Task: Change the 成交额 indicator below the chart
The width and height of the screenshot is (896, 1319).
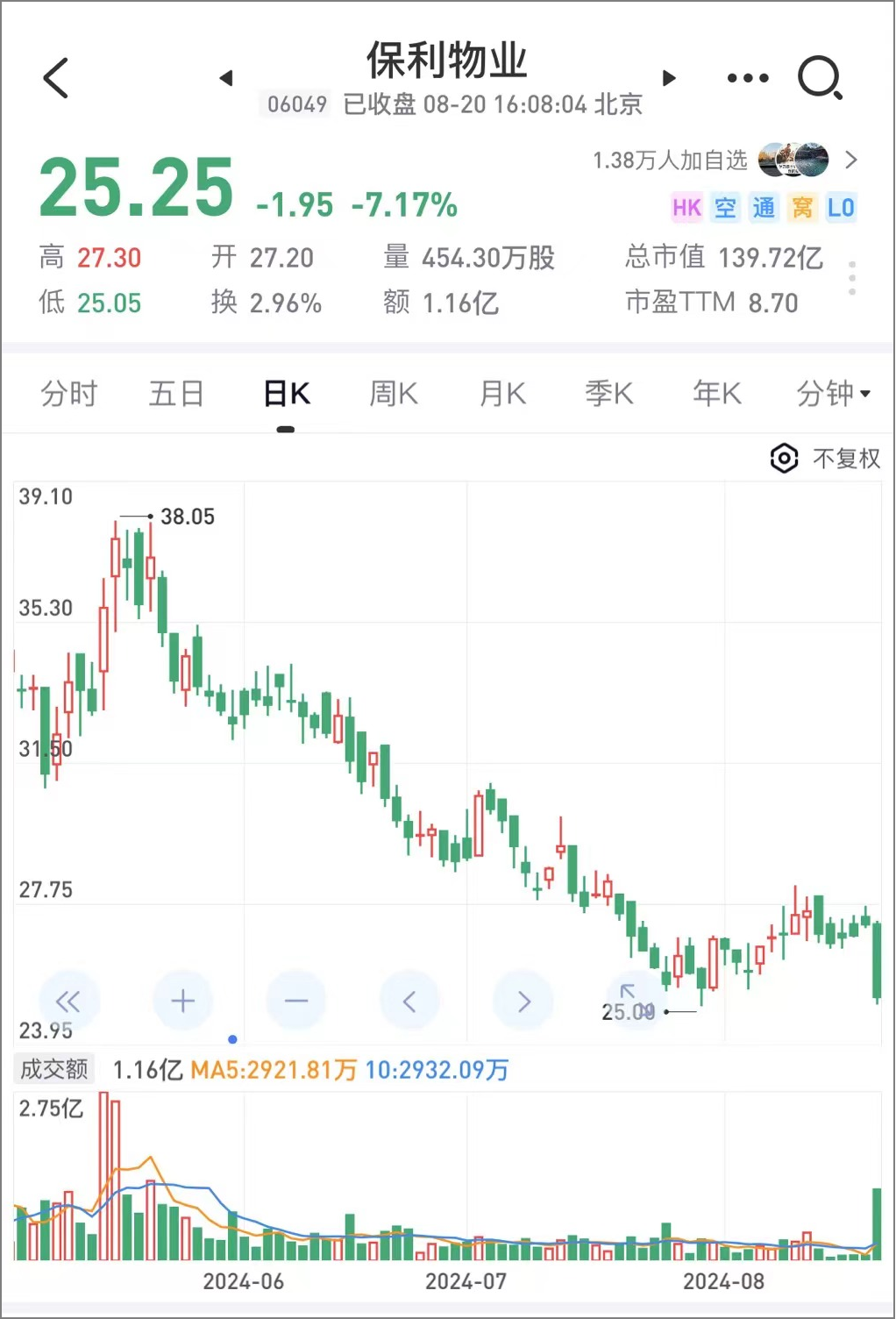Action: [54, 1069]
